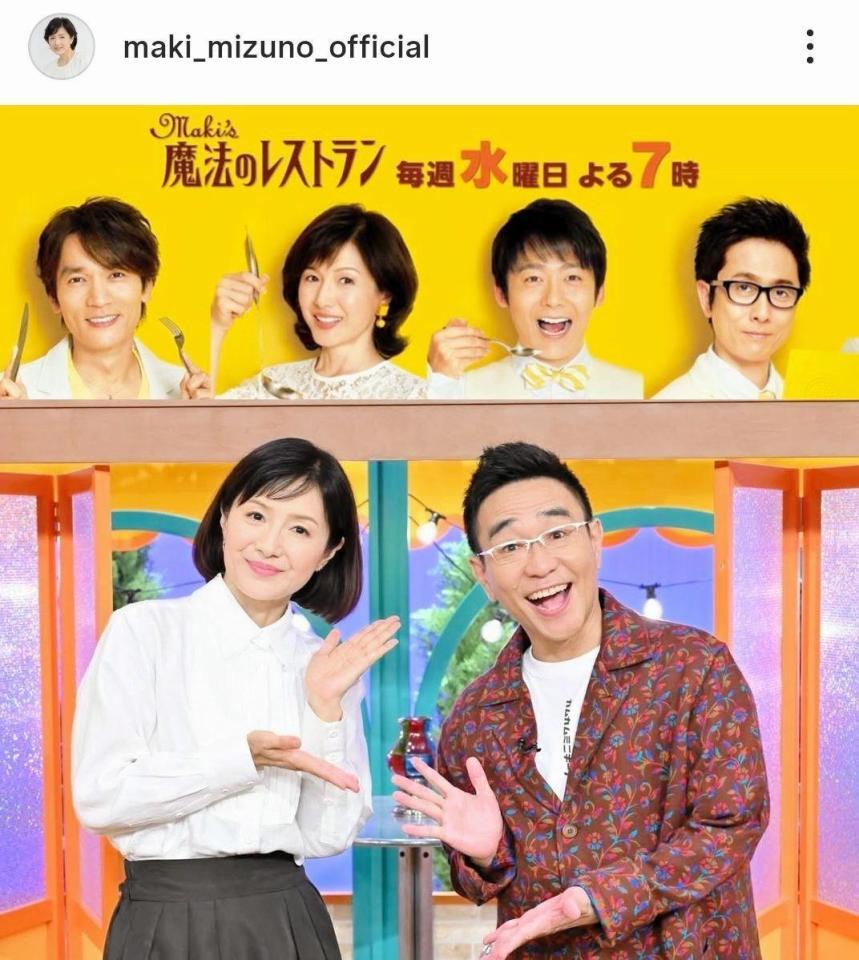Open the post's three-dot overflow menu

pos(809,46)
